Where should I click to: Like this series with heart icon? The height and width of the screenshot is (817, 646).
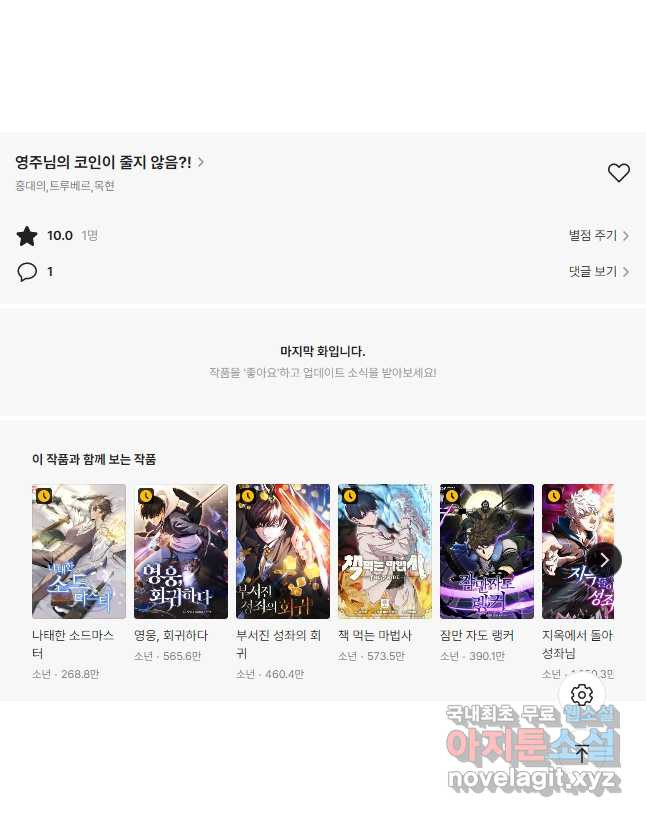click(x=619, y=173)
